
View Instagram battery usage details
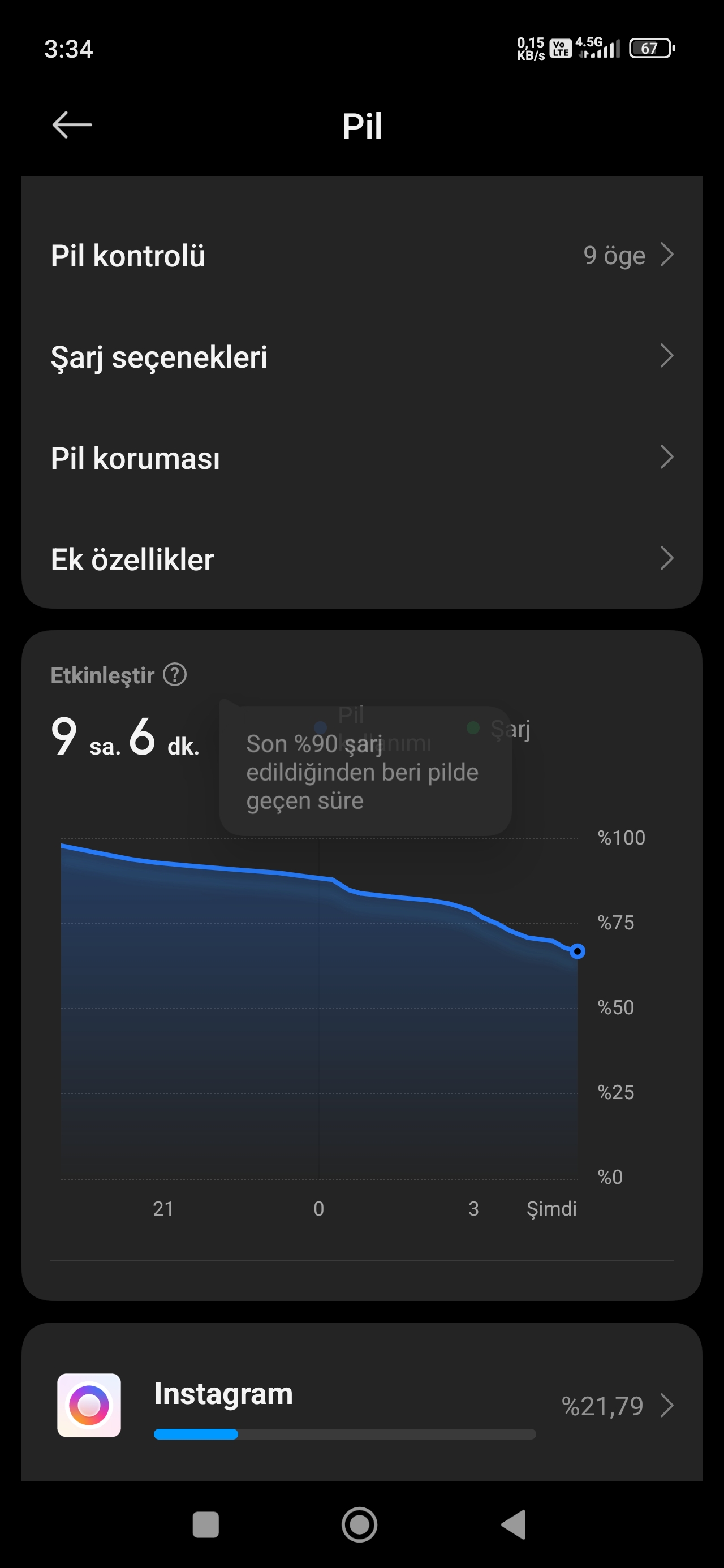[361, 1406]
